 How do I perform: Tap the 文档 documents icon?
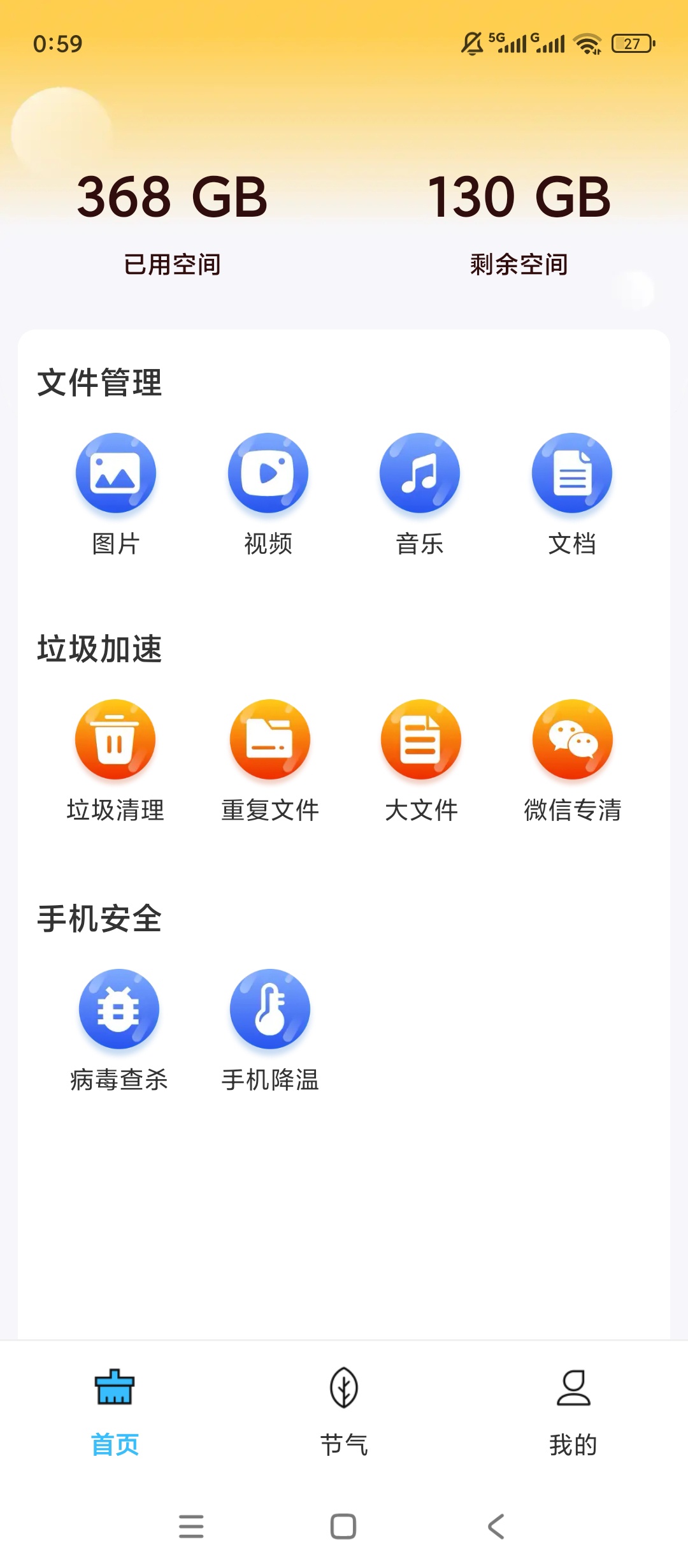[572, 472]
